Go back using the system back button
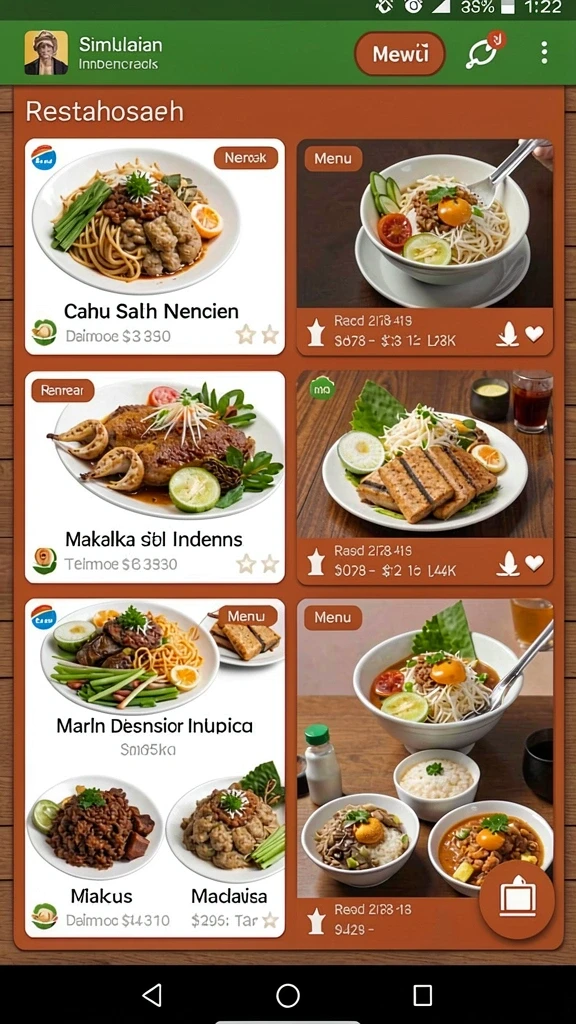Screen dimensions: 576x1024 (152, 995)
